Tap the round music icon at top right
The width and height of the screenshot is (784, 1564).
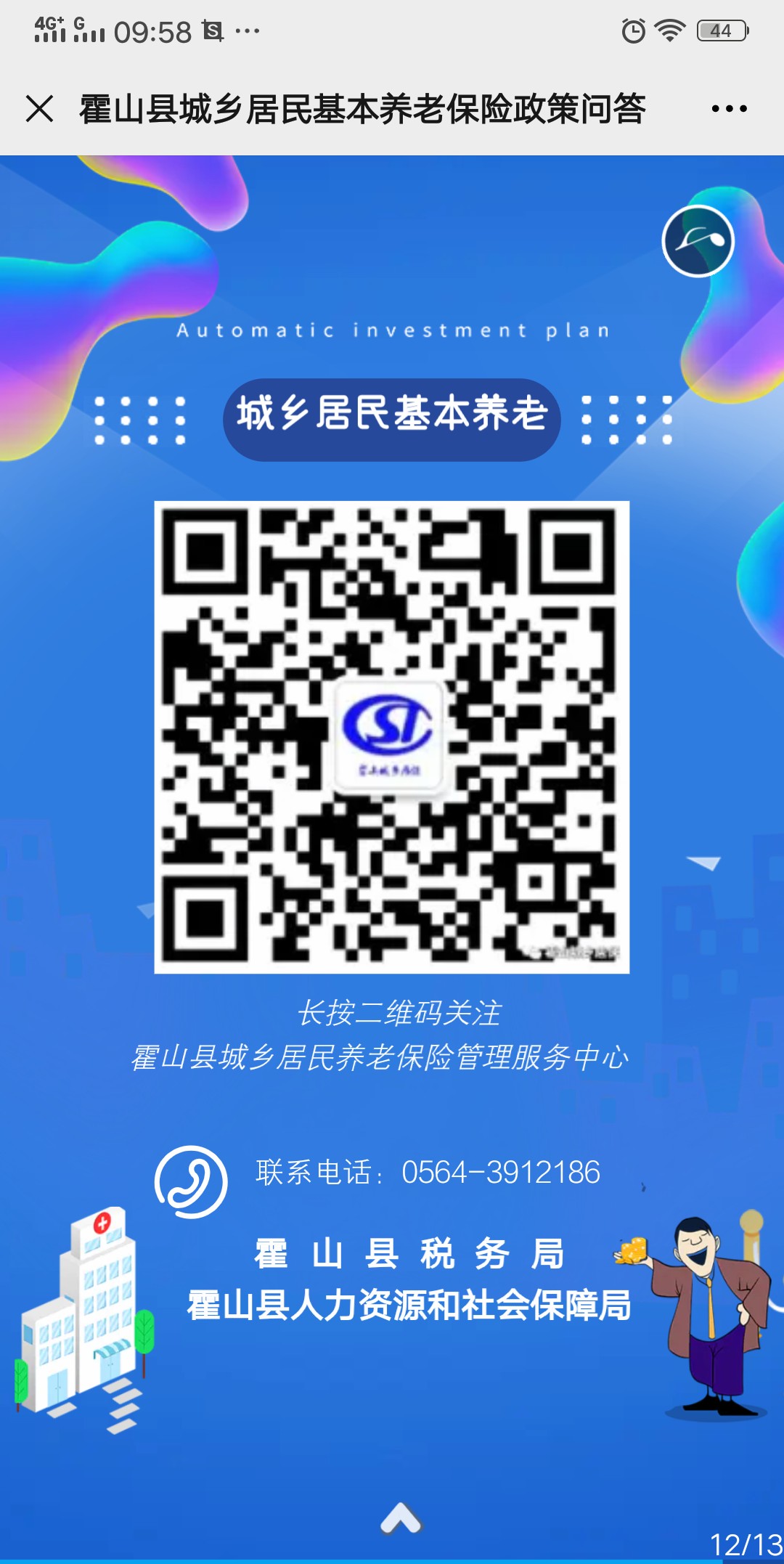pyautogui.click(x=698, y=241)
